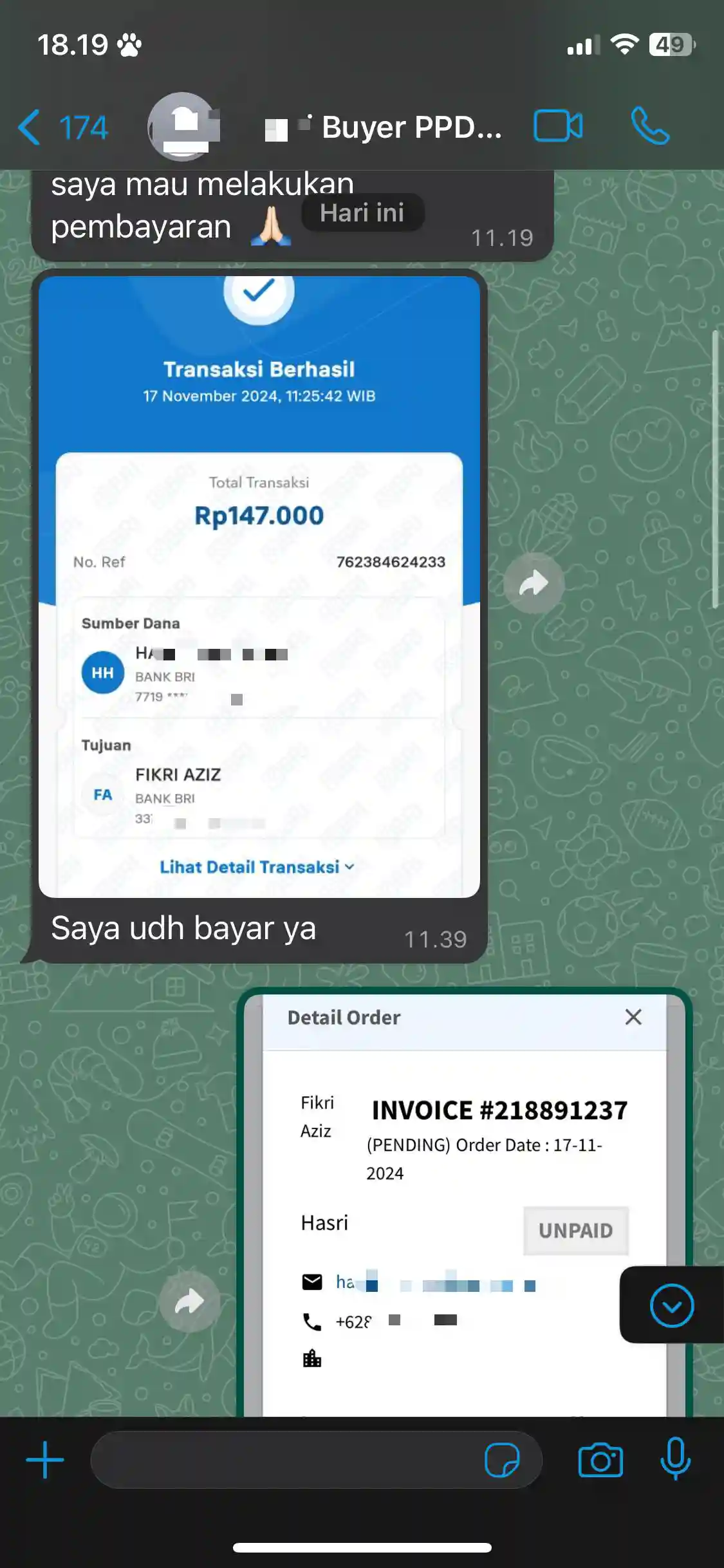Open the sticker picker
The height and width of the screenshot is (1568, 724).
502,1460
